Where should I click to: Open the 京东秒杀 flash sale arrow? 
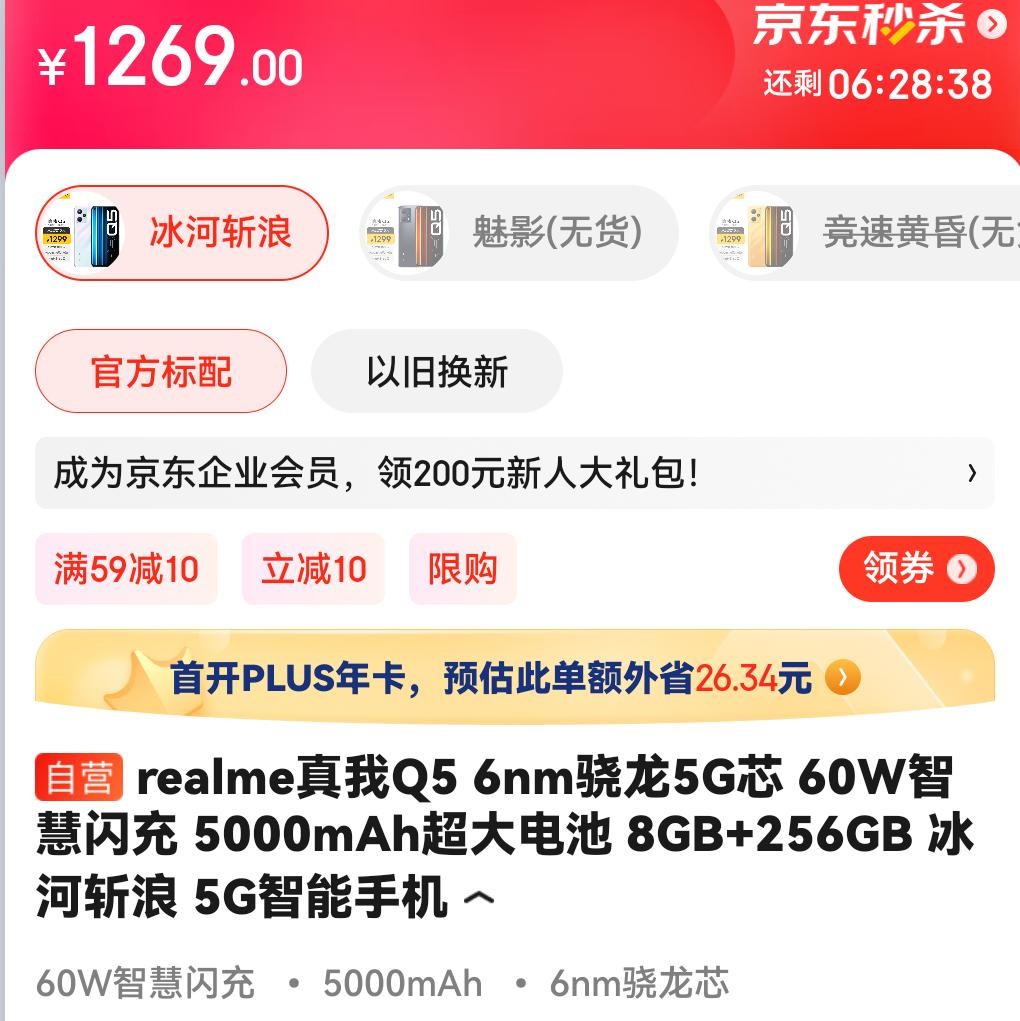click(991, 24)
